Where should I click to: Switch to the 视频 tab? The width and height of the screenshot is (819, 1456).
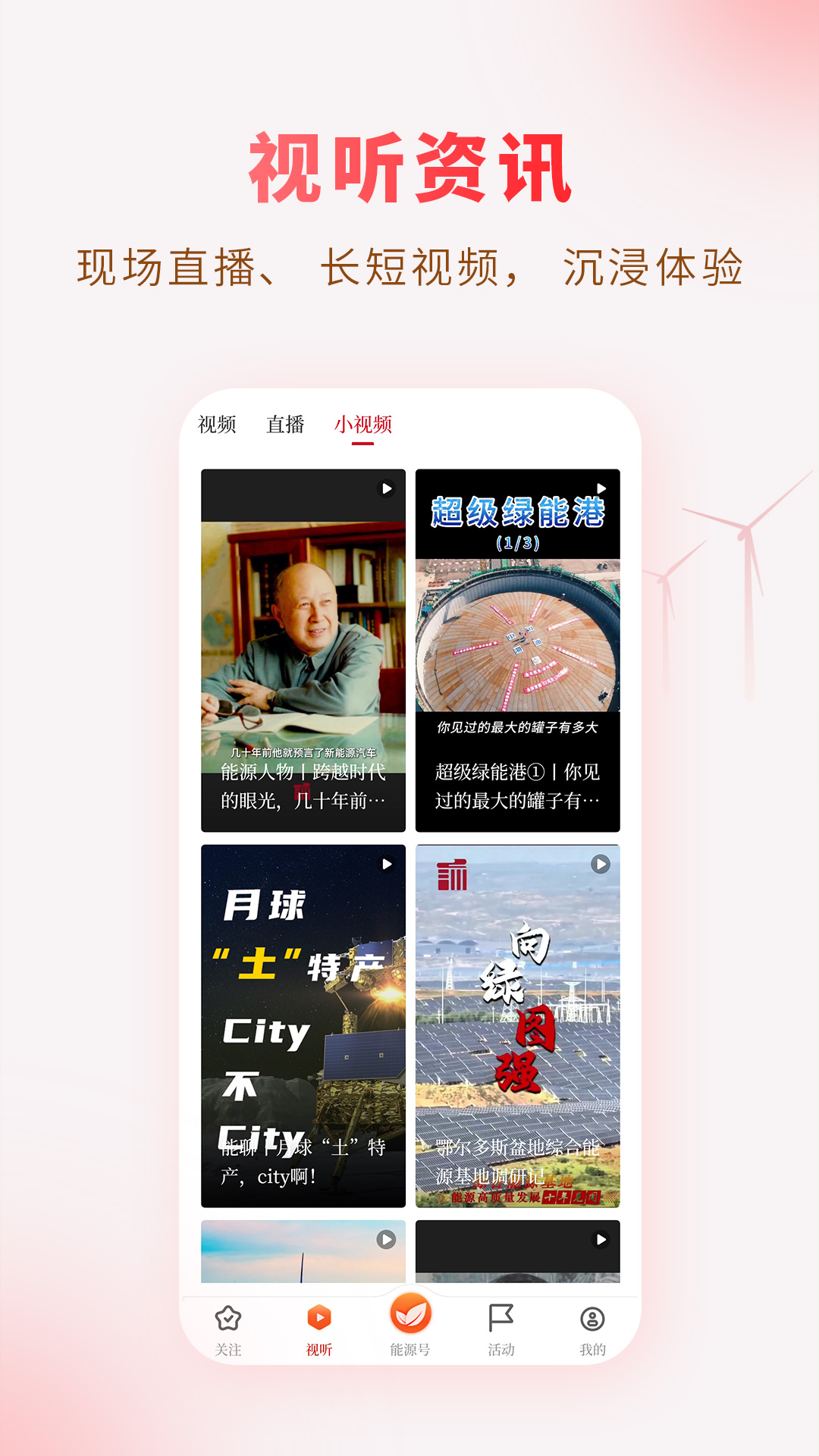coord(218,425)
